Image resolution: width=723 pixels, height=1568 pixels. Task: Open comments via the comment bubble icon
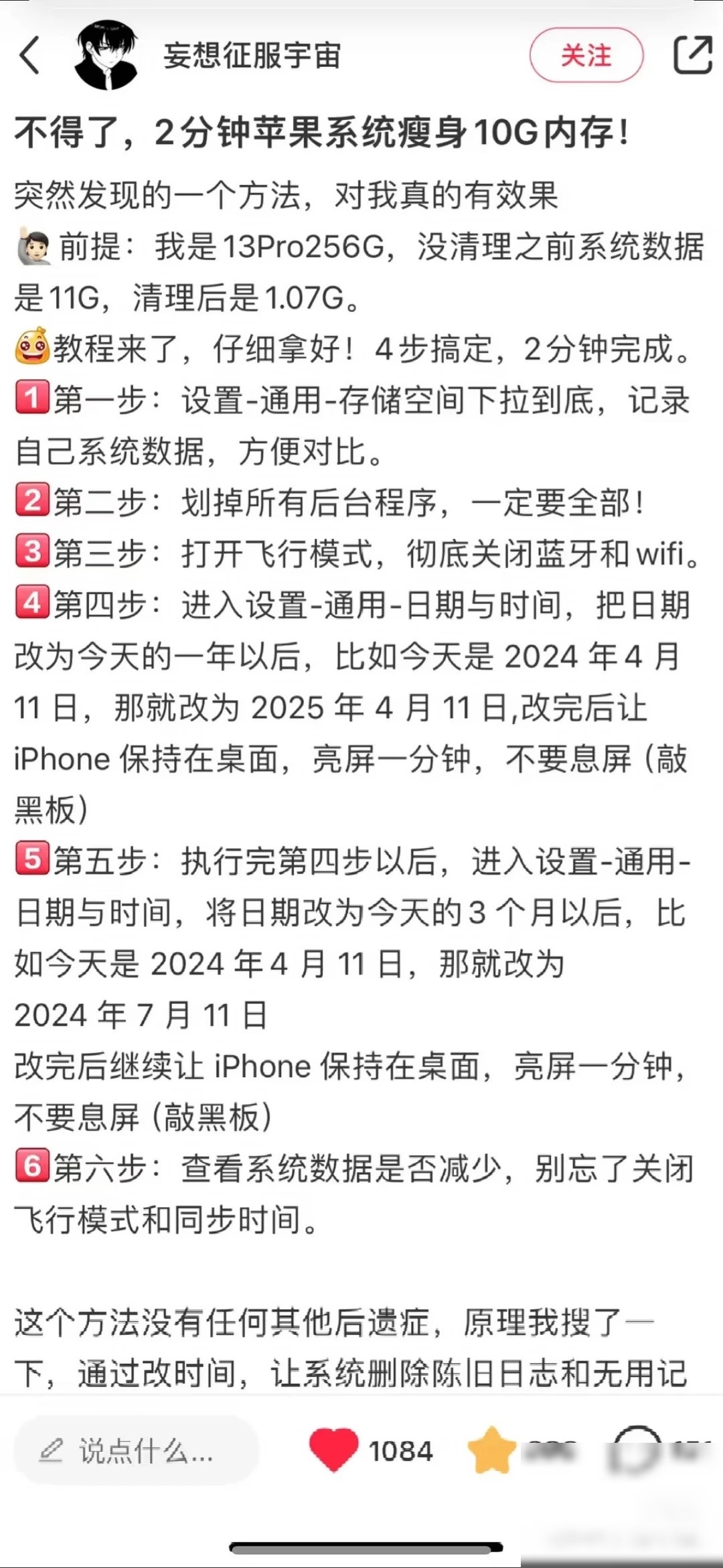pyautogui.click(x=636, y=1450)
